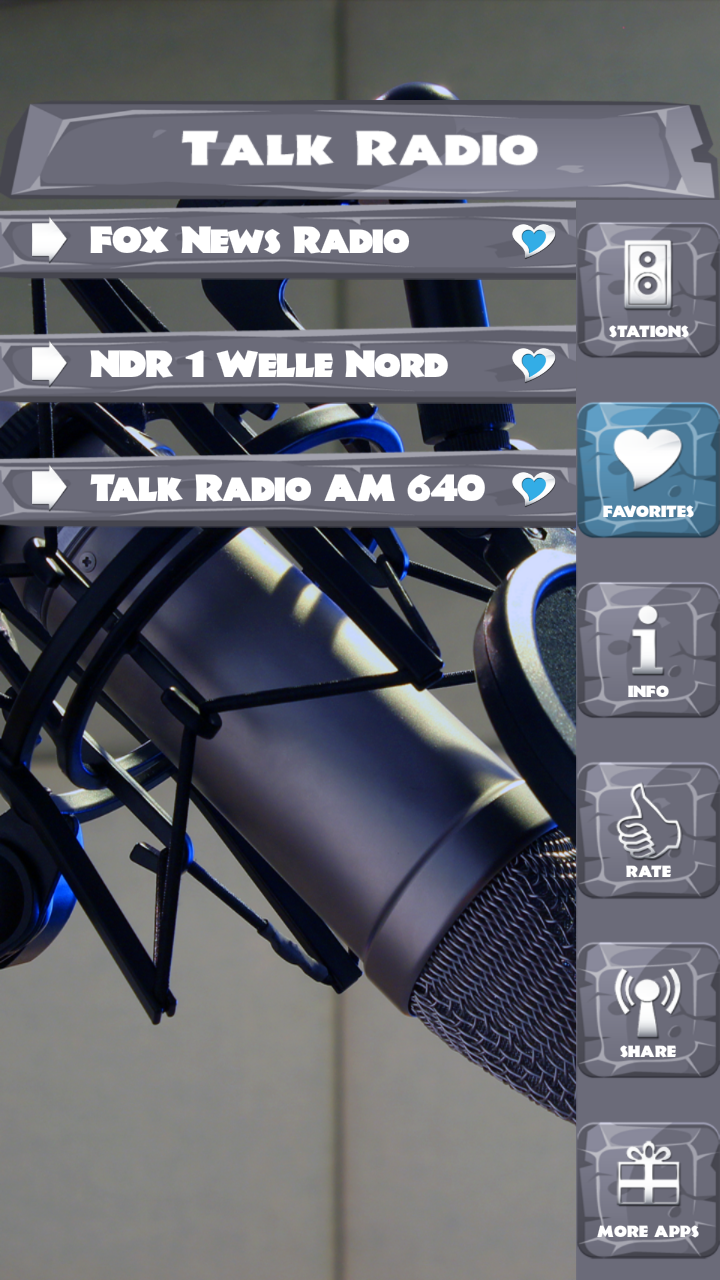Rate the app with the thumbs-up button
720x1280 pixels.
coord(648,830)
